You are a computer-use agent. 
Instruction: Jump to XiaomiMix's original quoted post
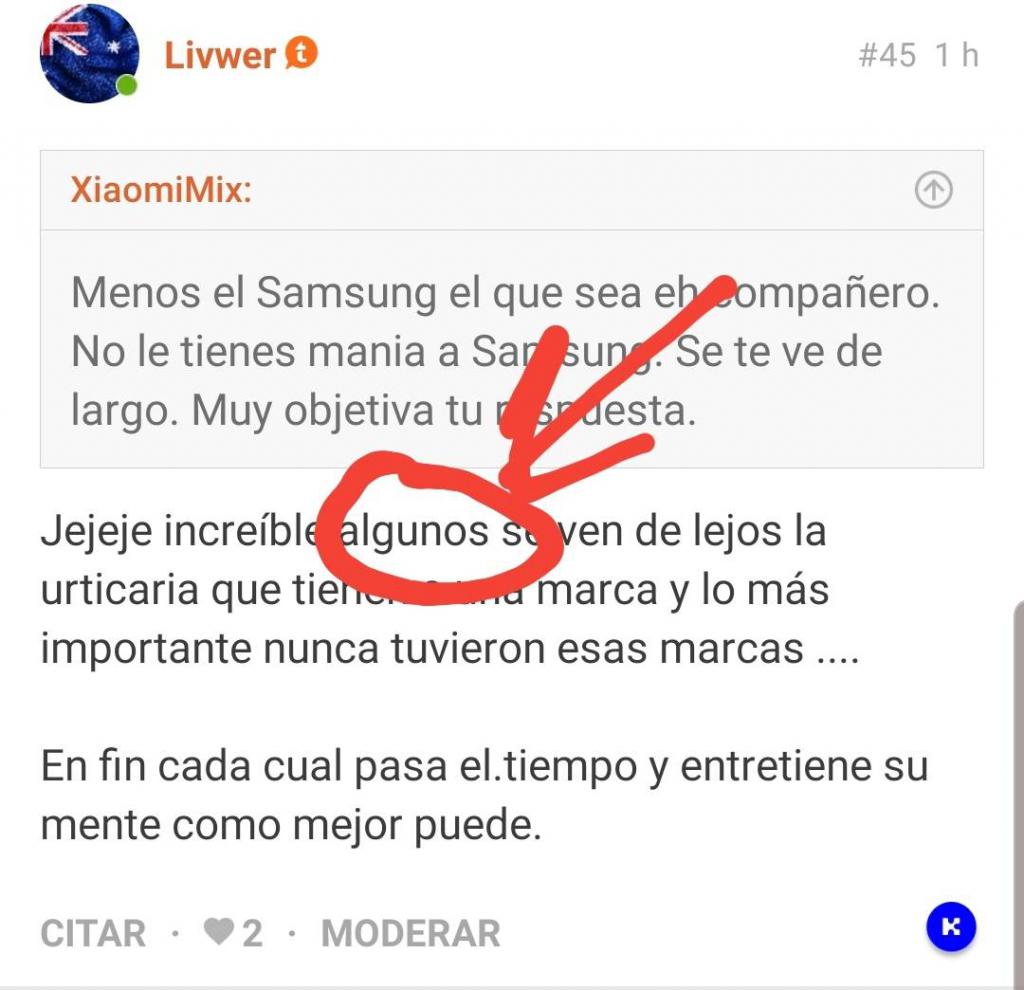(x=933, y=190)
